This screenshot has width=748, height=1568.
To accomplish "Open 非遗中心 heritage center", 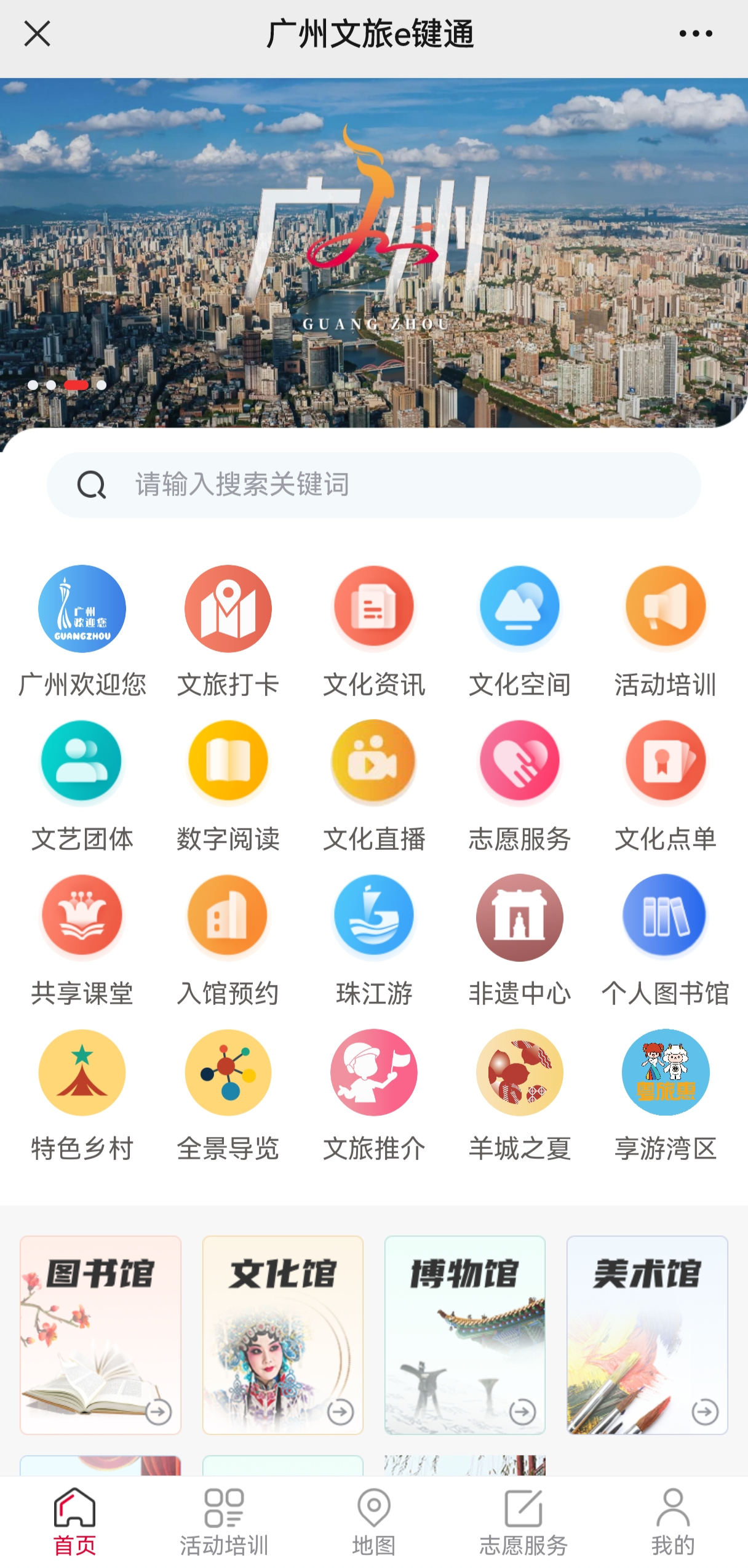I will click(519, 917).
